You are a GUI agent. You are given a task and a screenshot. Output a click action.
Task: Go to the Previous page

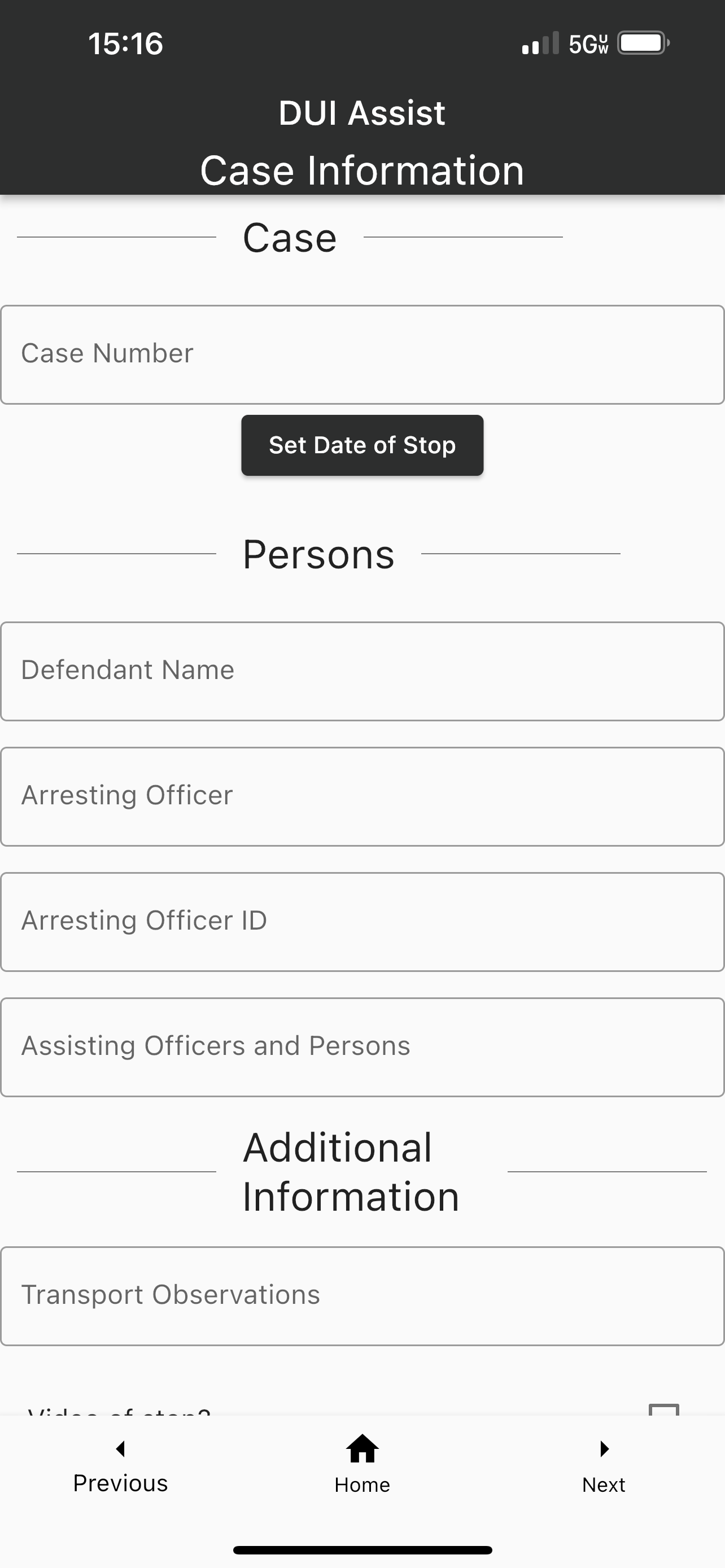pos(120,1468)
